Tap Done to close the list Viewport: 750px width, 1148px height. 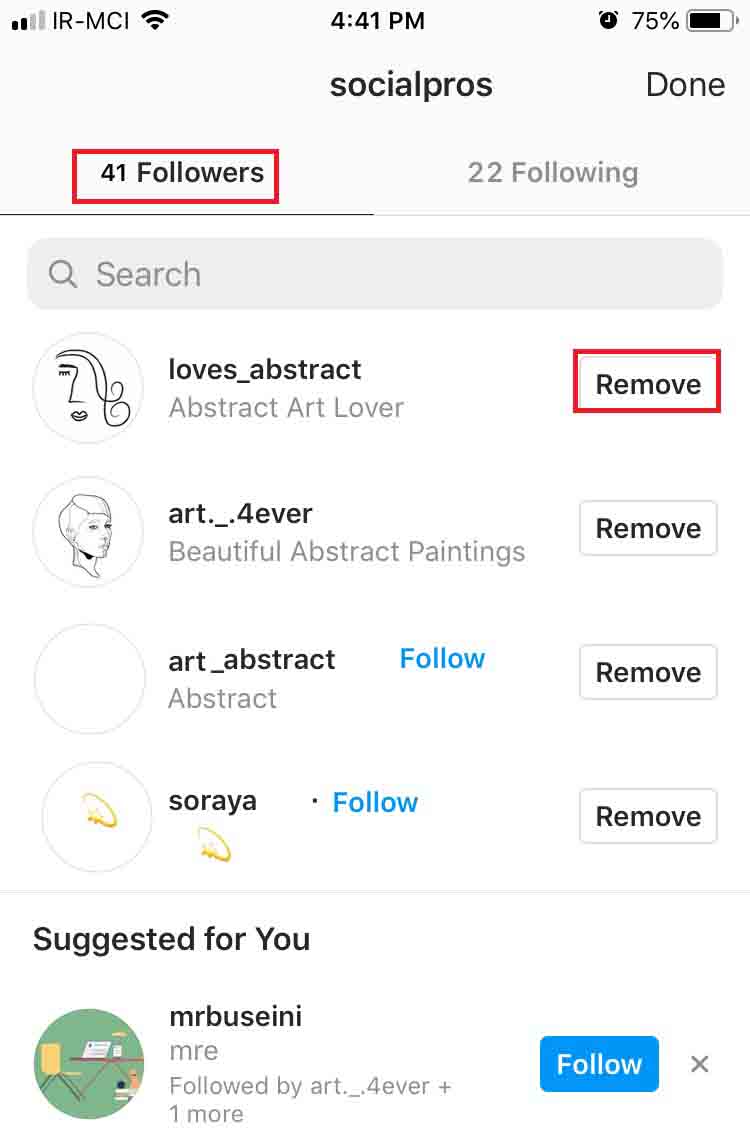tap(685, 85)
